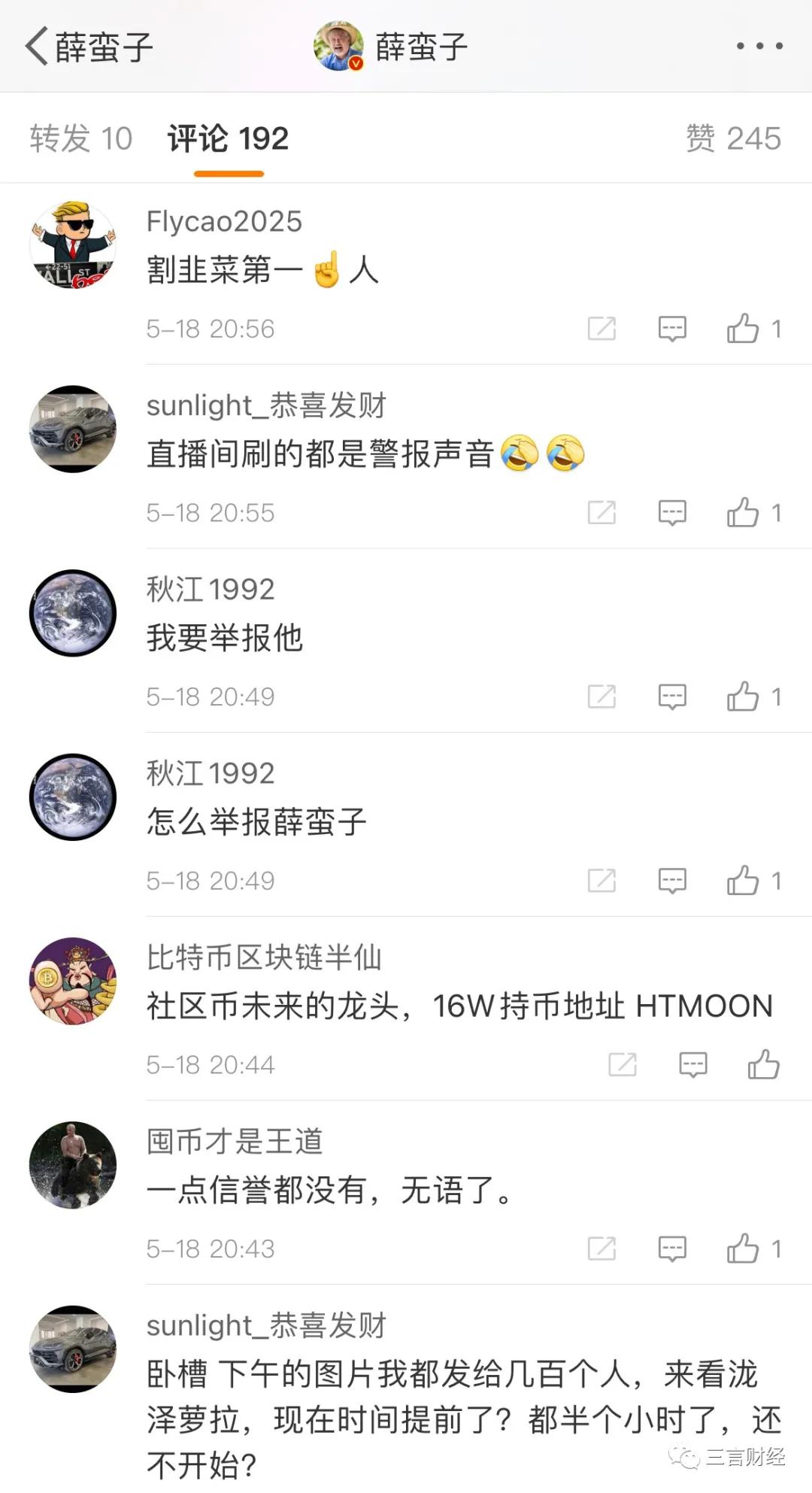Open the three-dot overflow menu
The height and width of the screenshot is (1493, 812).
click(759, 47)
